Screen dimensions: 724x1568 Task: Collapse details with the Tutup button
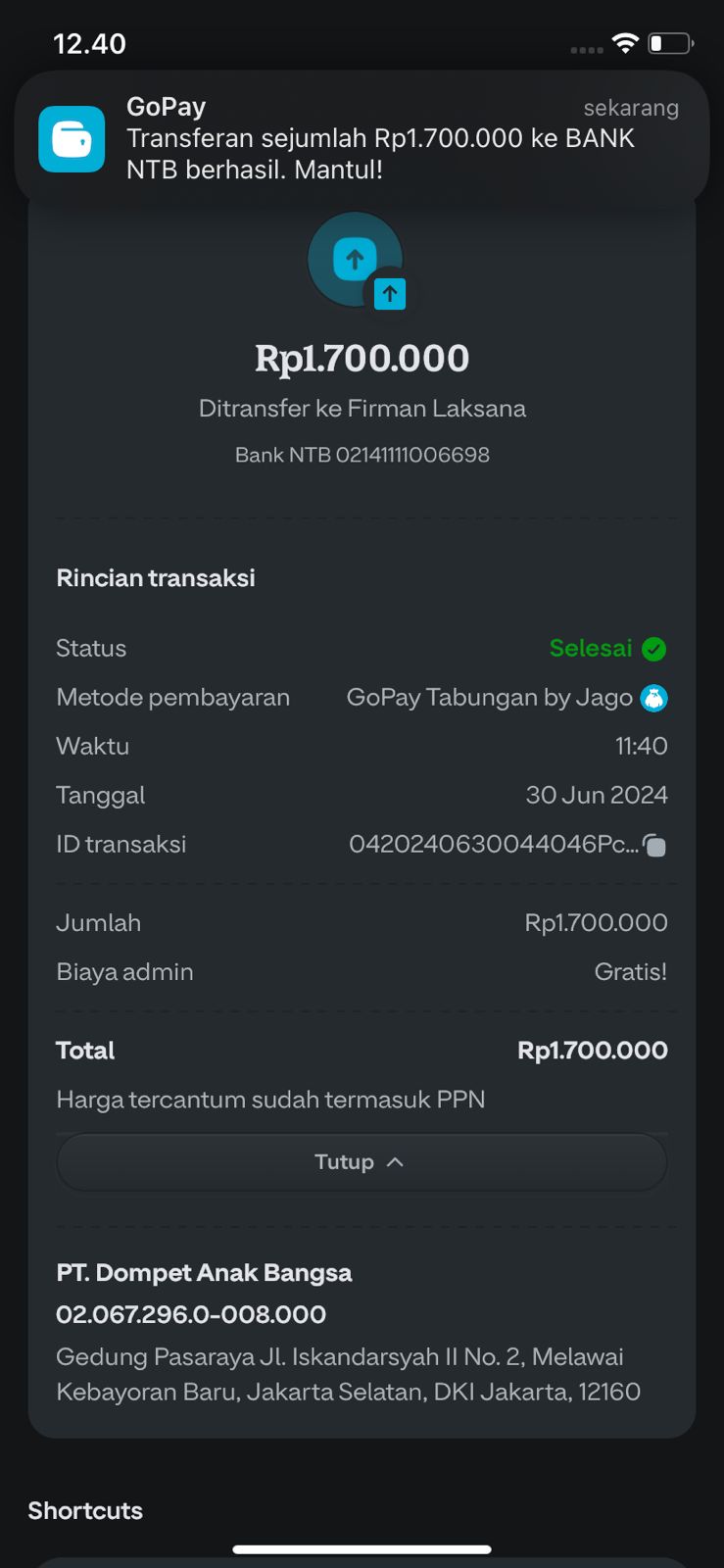pos(362,1162)
